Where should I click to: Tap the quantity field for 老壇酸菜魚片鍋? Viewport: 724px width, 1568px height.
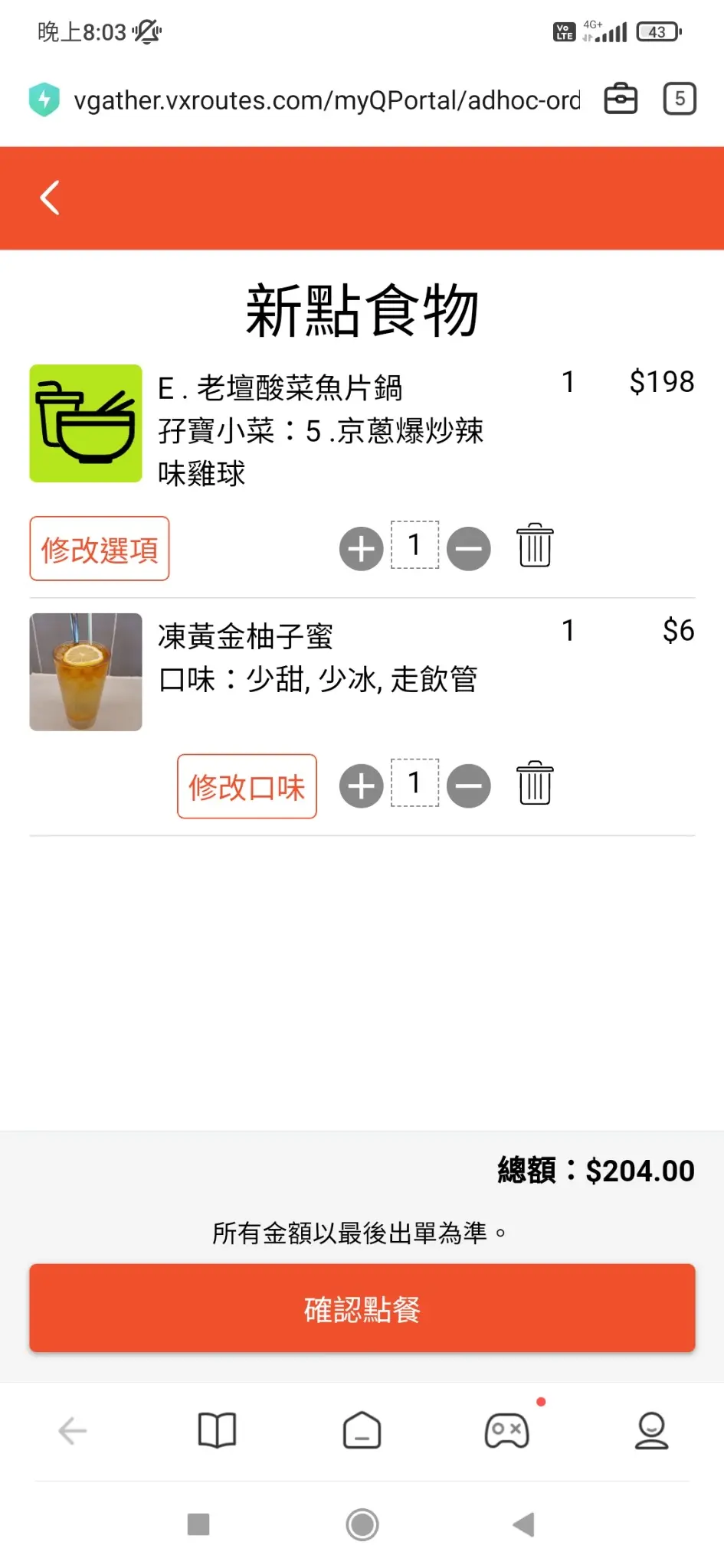tap(414, 545)
